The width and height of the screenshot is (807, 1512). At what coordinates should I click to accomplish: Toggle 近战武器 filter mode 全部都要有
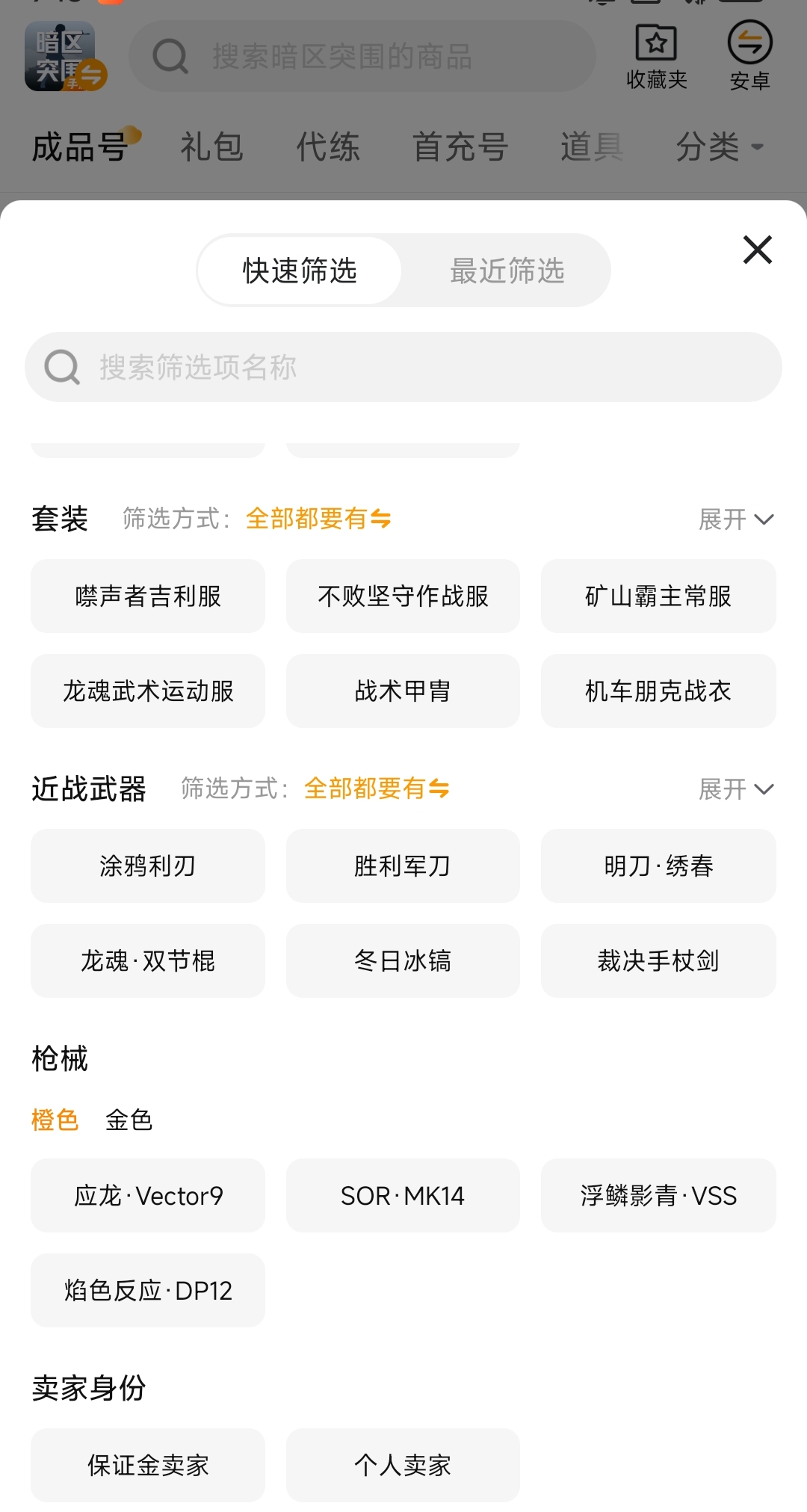[x=376, y=789]
